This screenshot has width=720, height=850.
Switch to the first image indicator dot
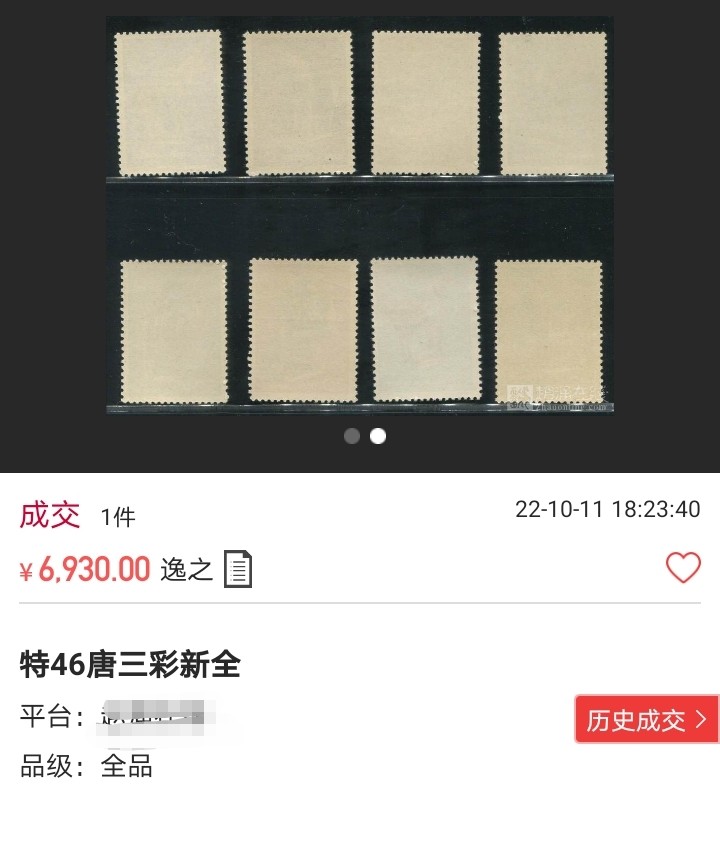pos(351,436)
